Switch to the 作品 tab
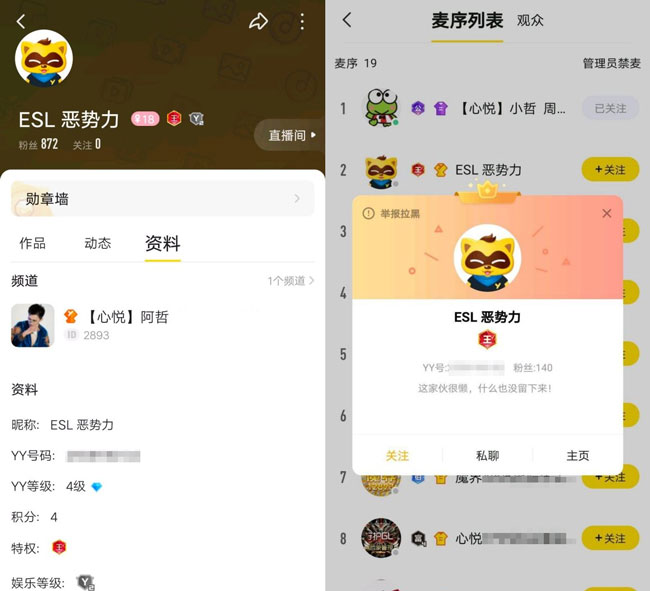650x591 pixels. tap(32, 243)
